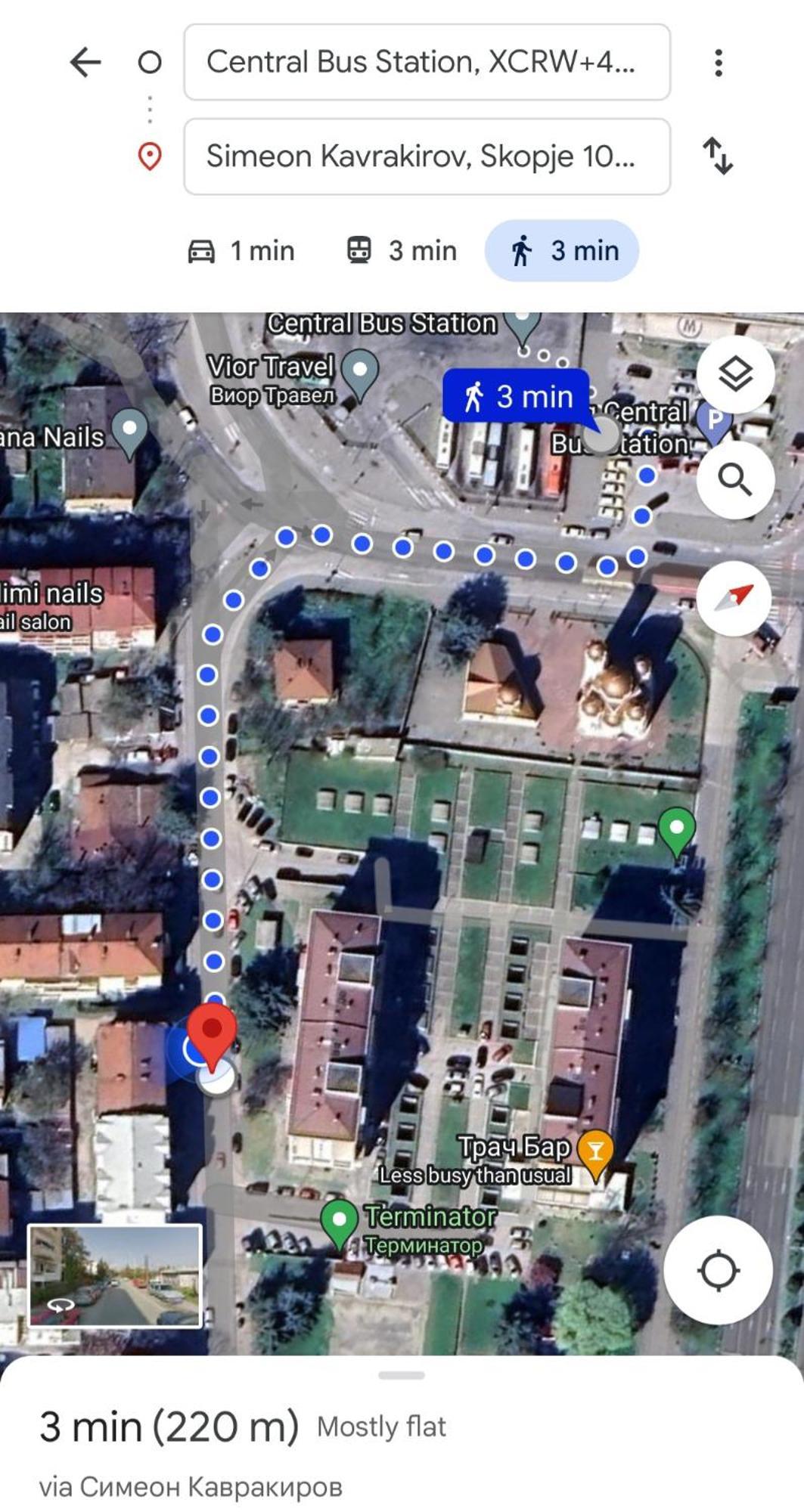Open the Vior Travel place pin
The image size is (804, 1512).
point(359,371)
